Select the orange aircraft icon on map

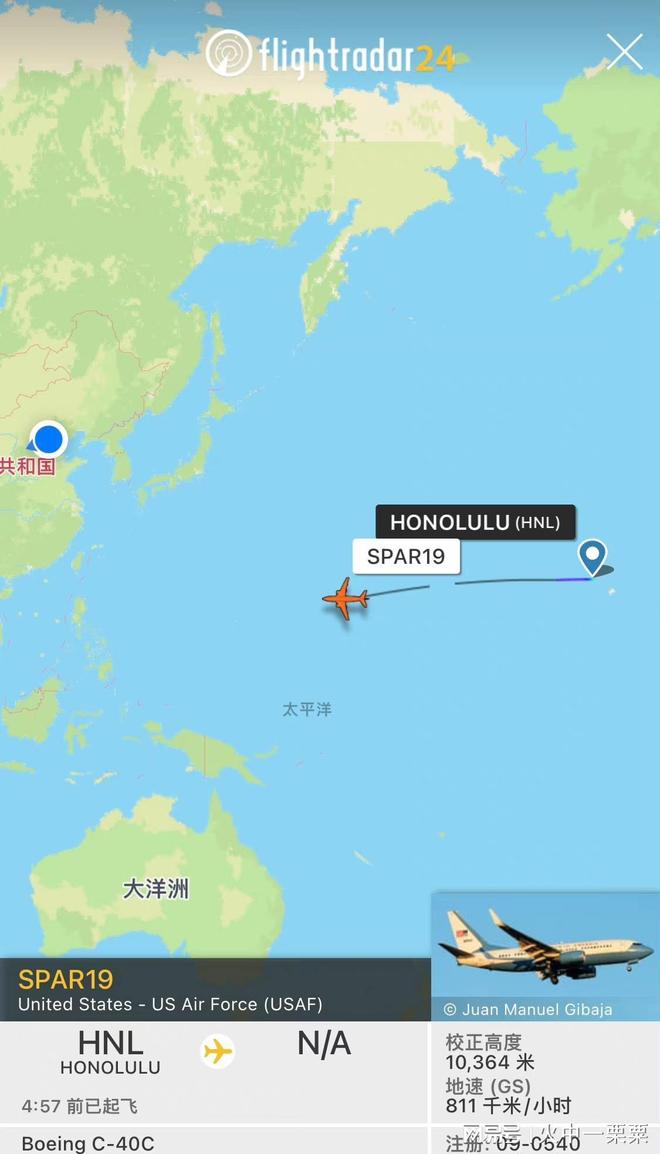(345, 598)
